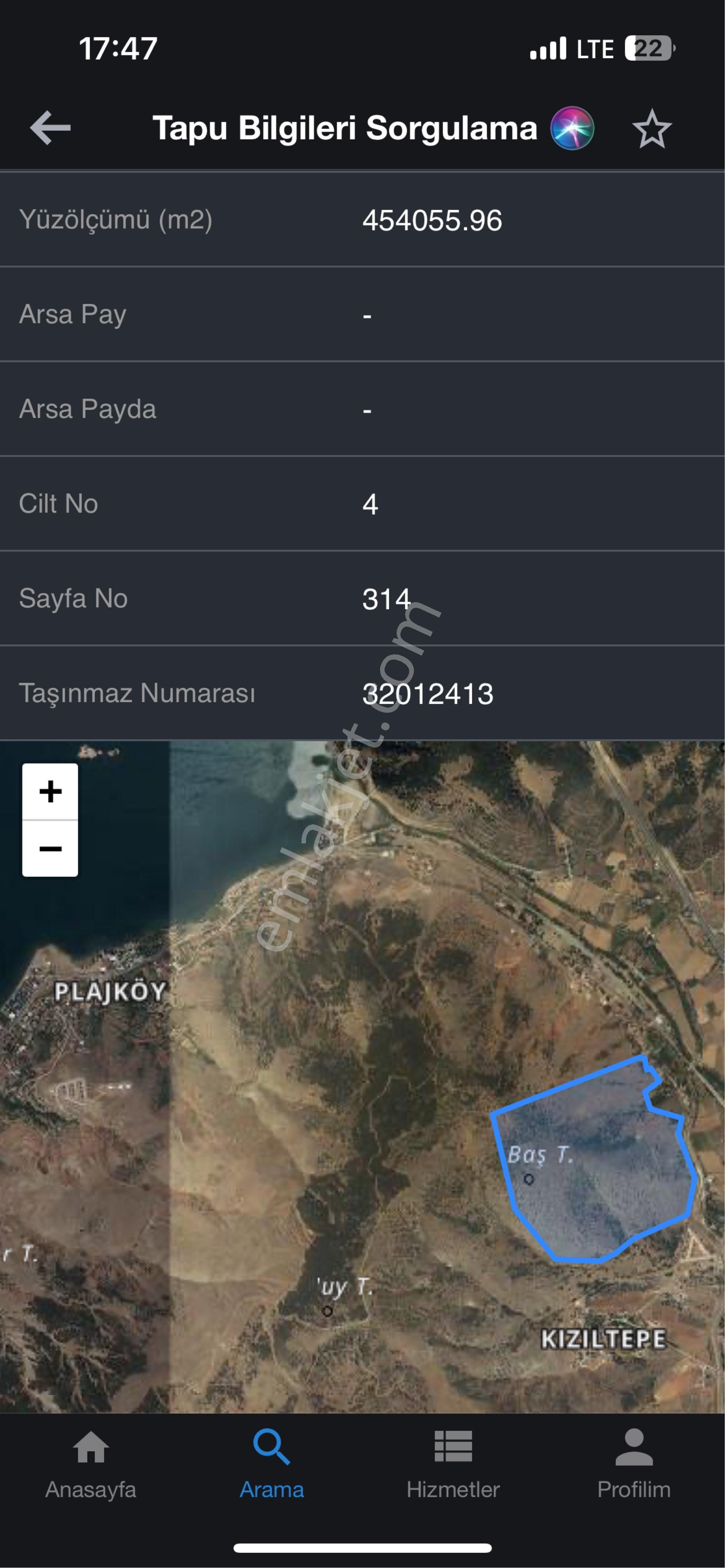Open the Arama tab
This screenshot has width=725, height=1568.
(272, 1463)
